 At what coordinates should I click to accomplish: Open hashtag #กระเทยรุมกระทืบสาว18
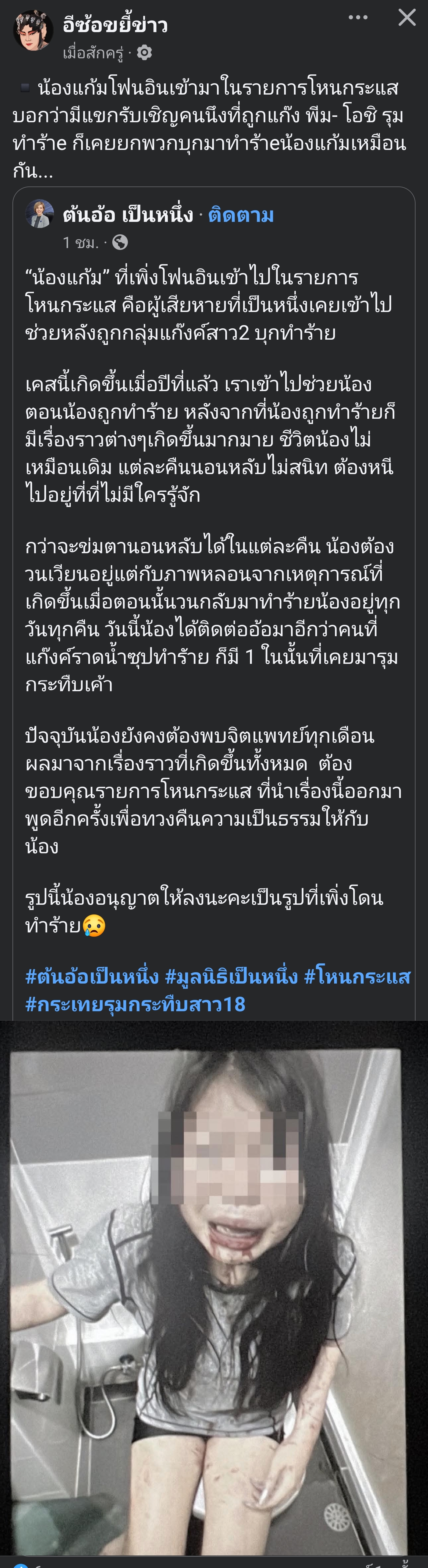coord(135,1004)
